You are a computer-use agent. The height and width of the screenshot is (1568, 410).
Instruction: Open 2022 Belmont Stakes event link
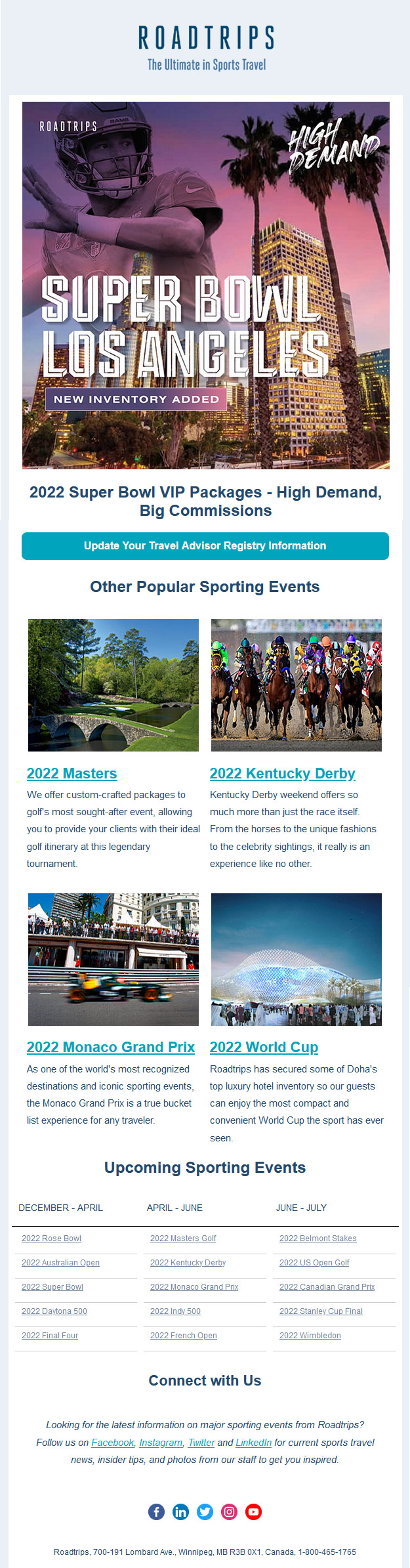(x=318, y=1239)
